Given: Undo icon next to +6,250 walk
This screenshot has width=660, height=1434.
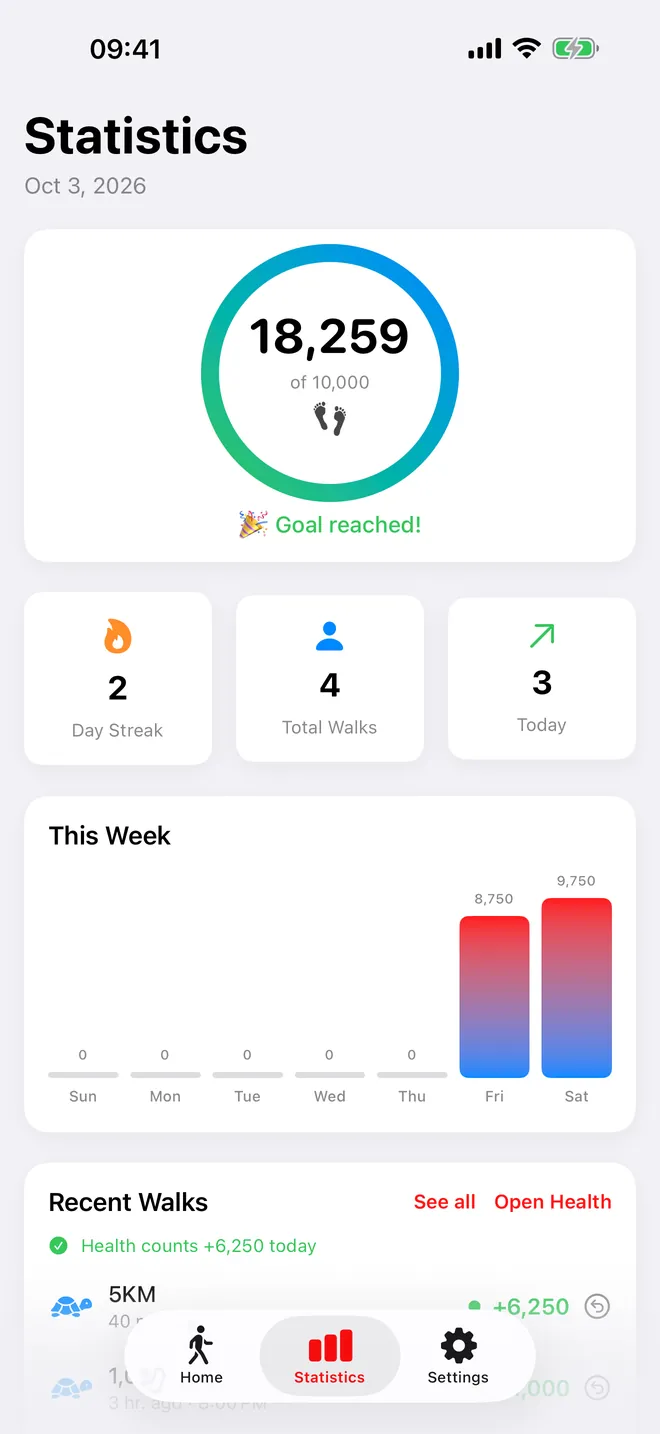Looking at the screenshot, I should coord(597,1306).
